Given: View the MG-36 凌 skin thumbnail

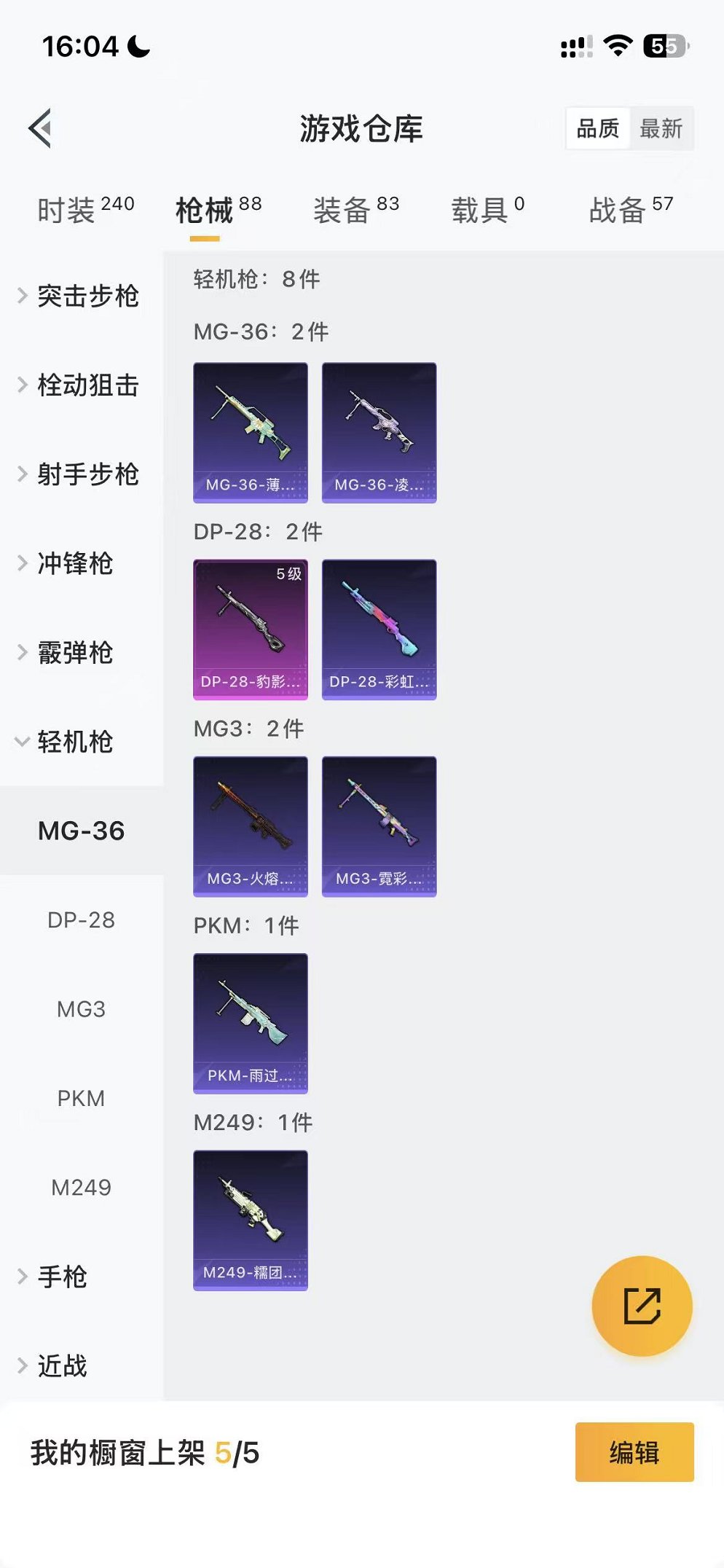Looking at the screenshot, I should pyautogui.click(x=379, y=431).
